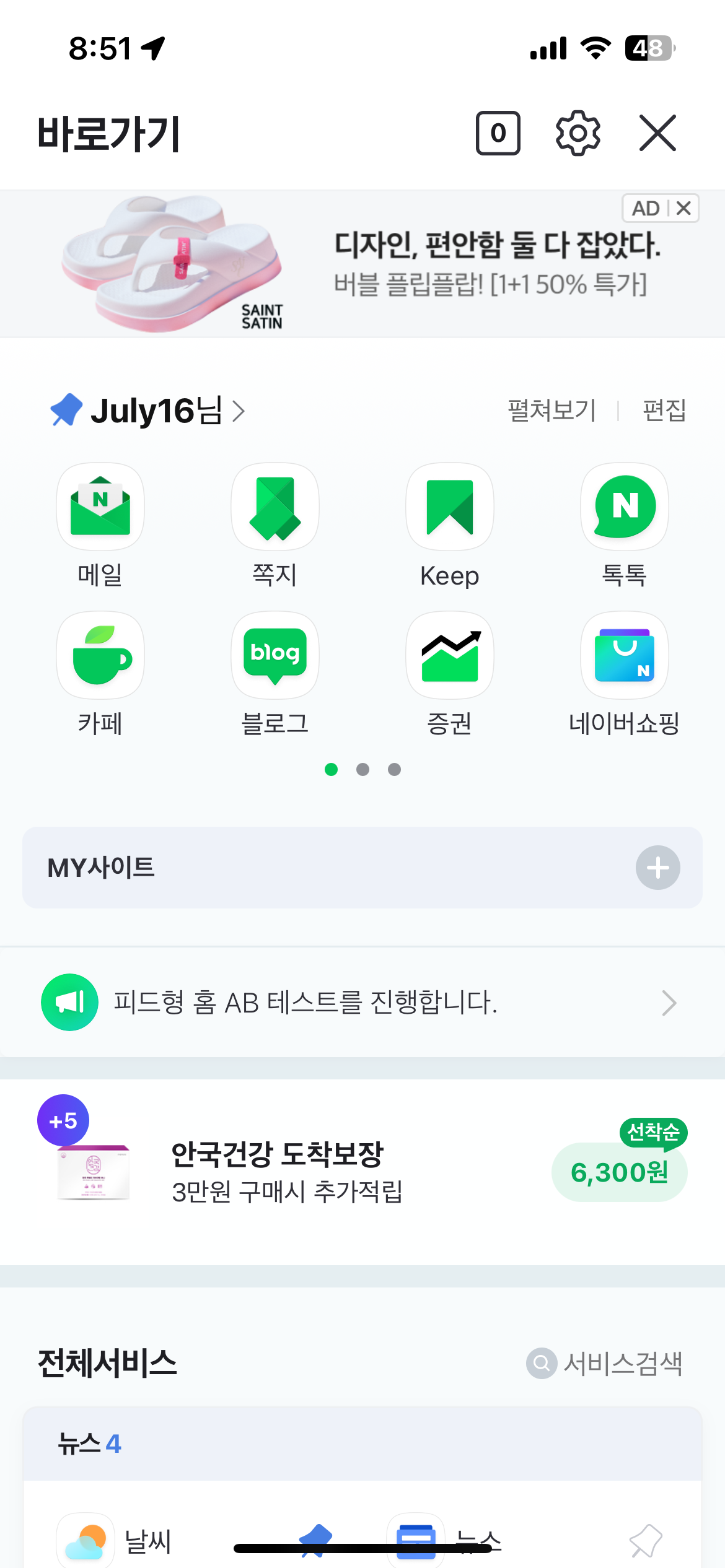This screenshot has height=1568, width=725.
Task: Open settings gear icon
Action: [578, 133]
